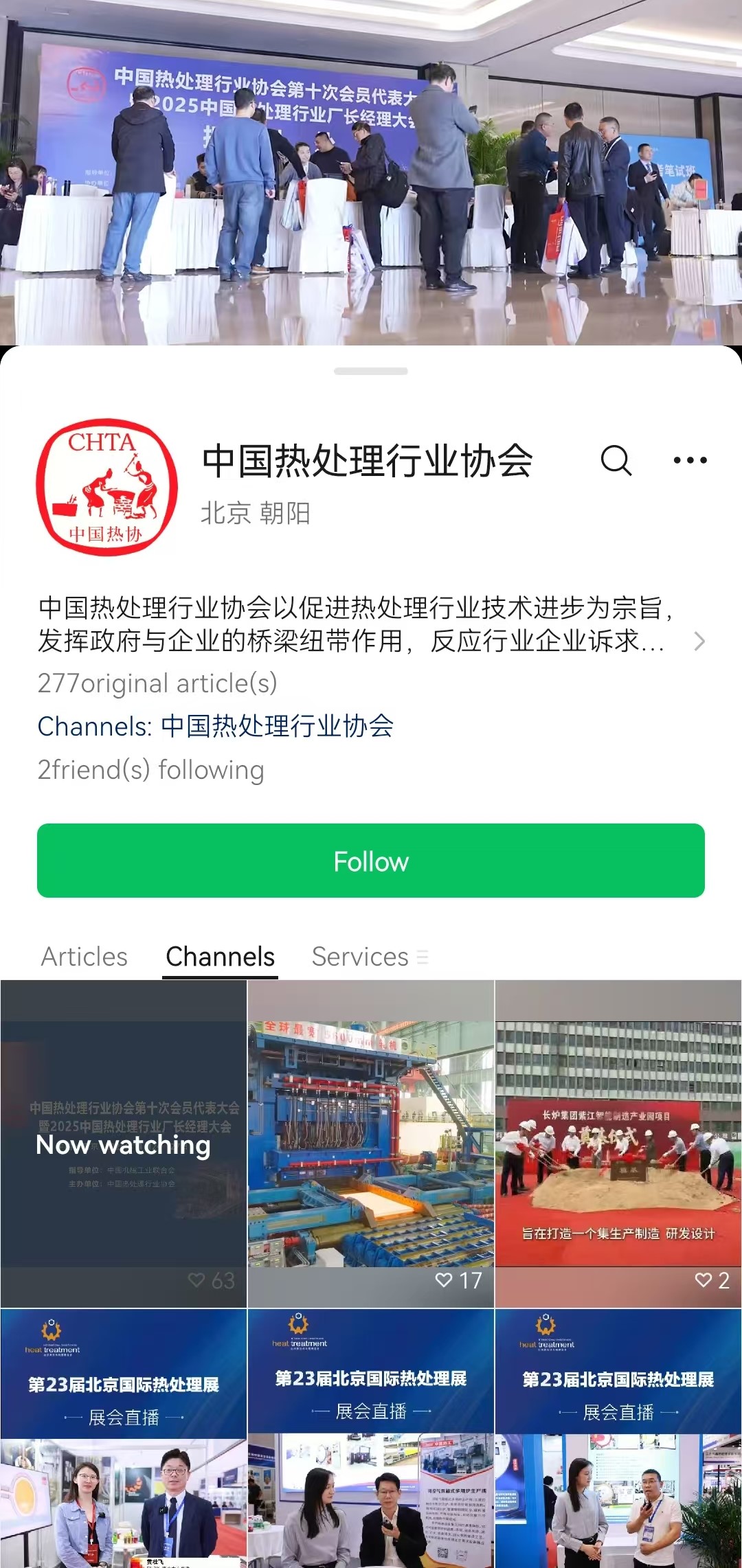The image size is (742, 1568).
Task: Select the Channels tab
Action: [220, 957]
